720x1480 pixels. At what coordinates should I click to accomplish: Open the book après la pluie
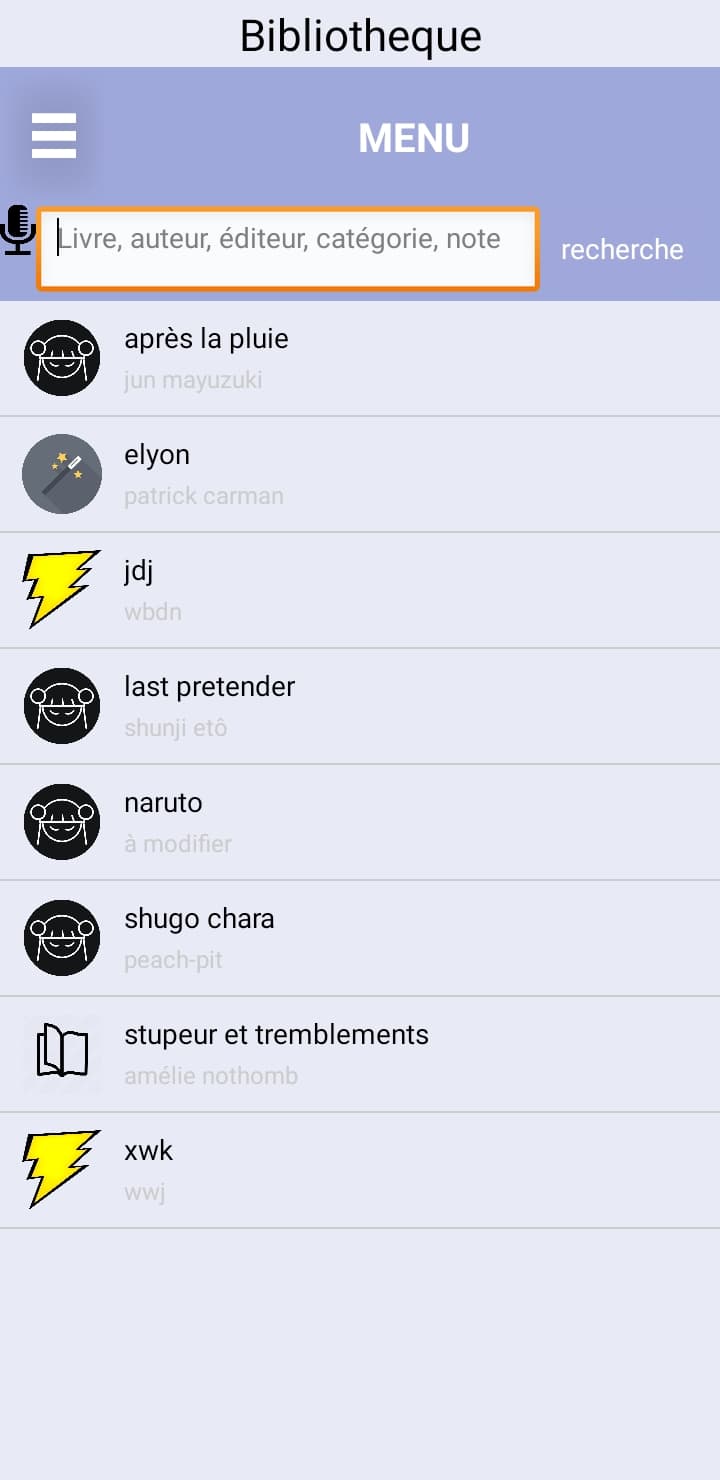[x=360, y=358]
